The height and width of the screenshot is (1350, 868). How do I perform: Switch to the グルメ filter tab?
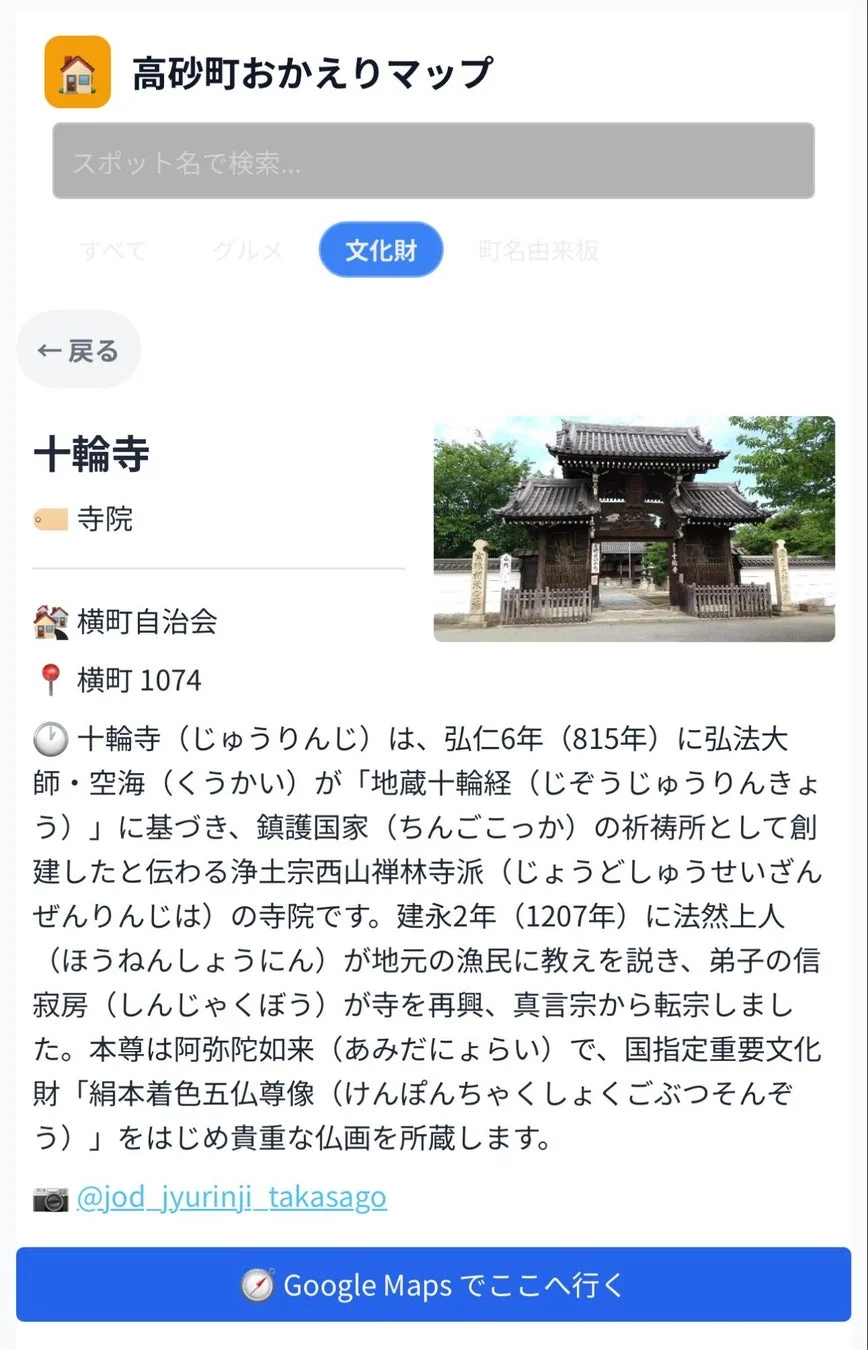[x=246, y=251]
